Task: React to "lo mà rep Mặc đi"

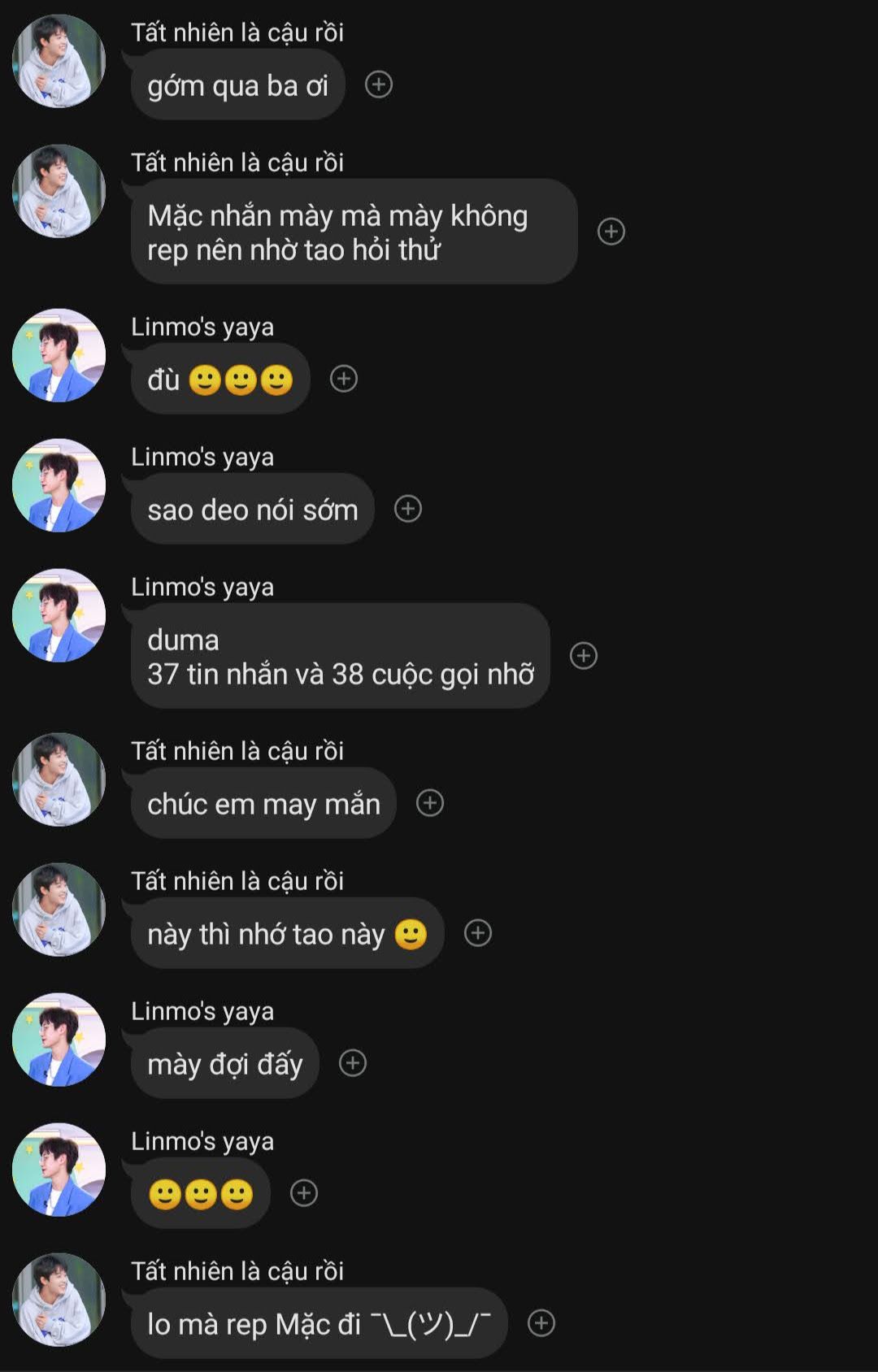Action: click(x=541, y=1323)
